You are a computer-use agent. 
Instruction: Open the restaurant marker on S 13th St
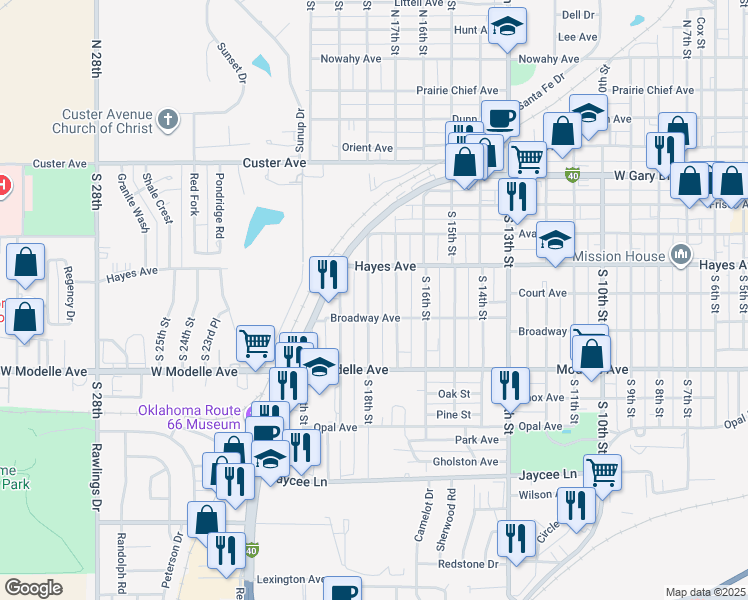click(517, 195)
